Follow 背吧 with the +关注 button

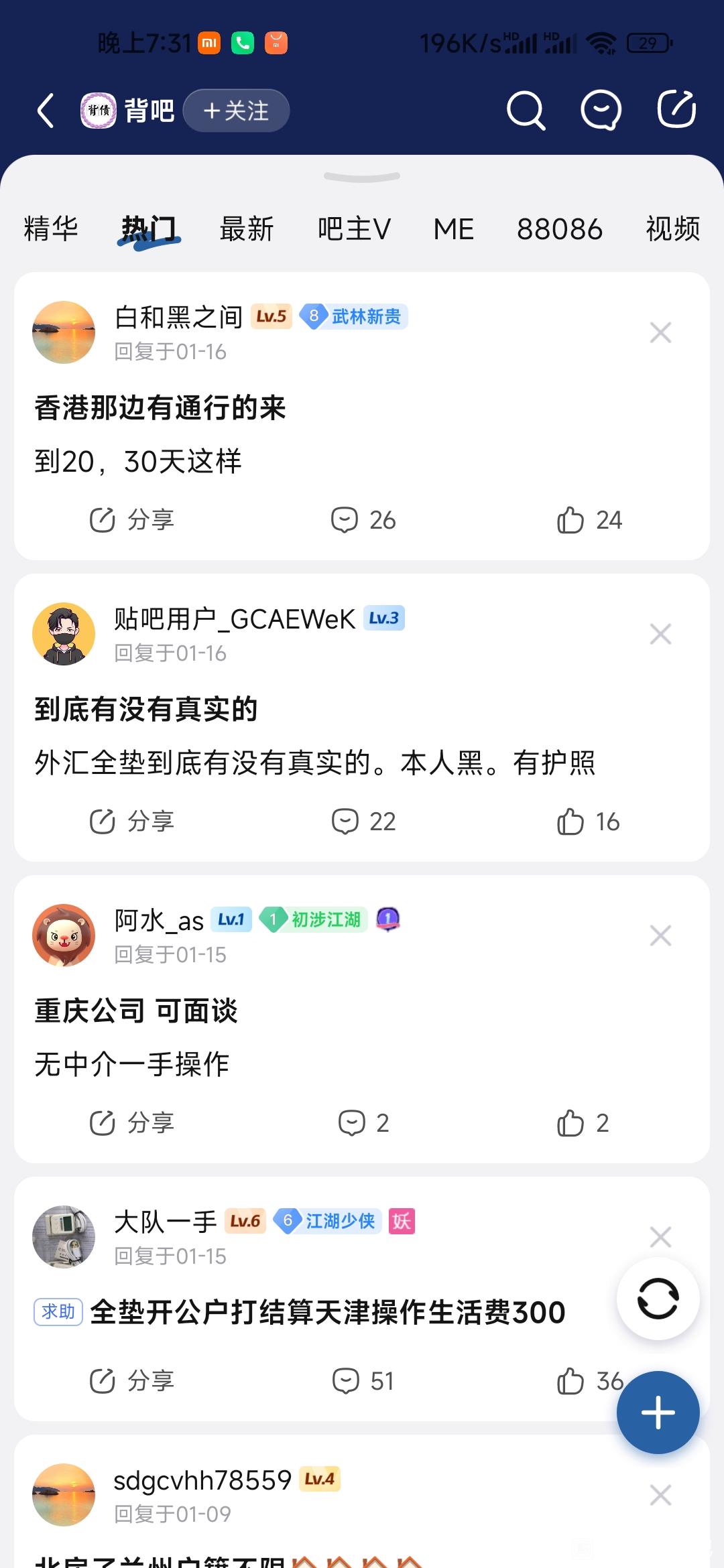coord(236,111)
